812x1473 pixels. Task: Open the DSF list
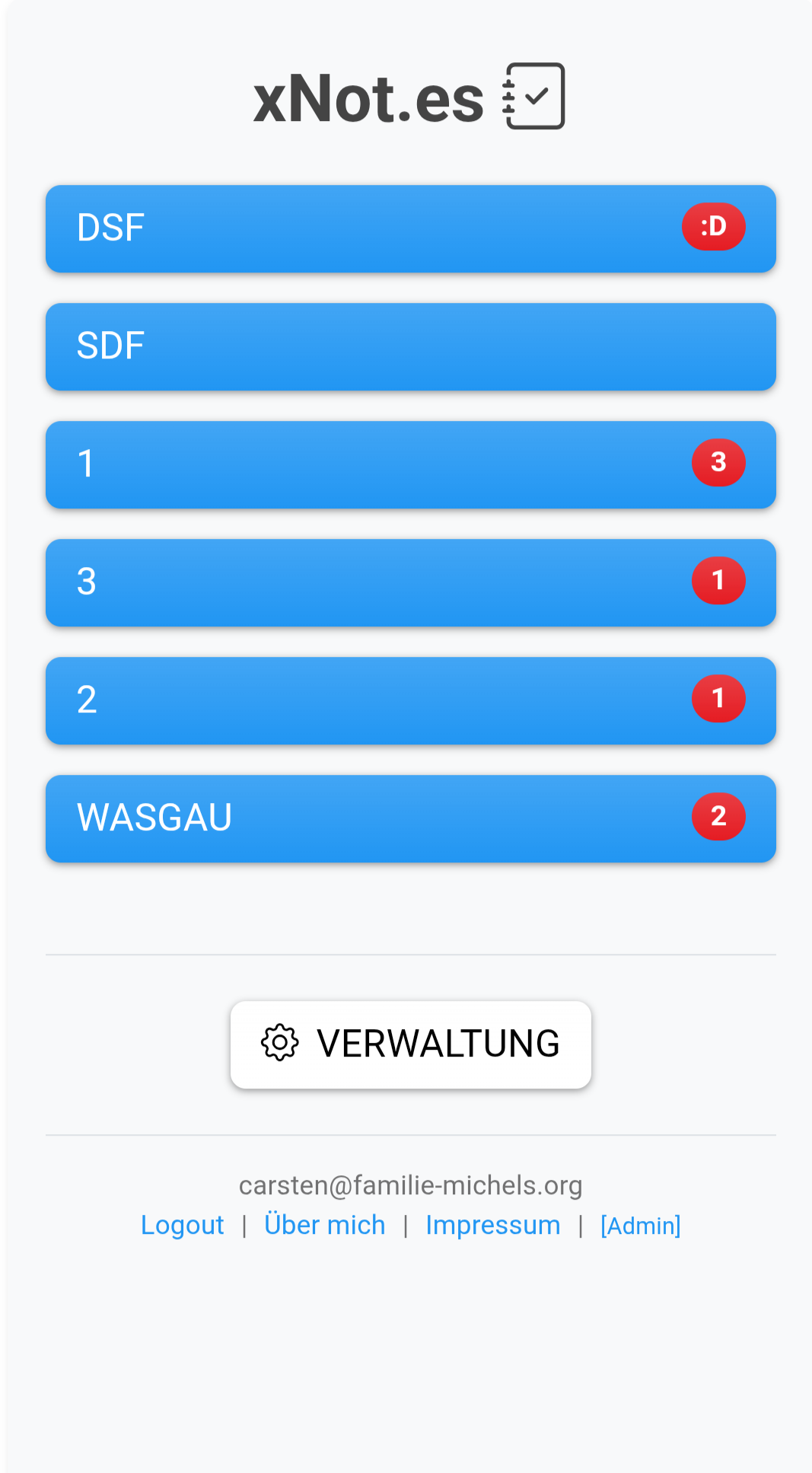click(x=410, y=228)
